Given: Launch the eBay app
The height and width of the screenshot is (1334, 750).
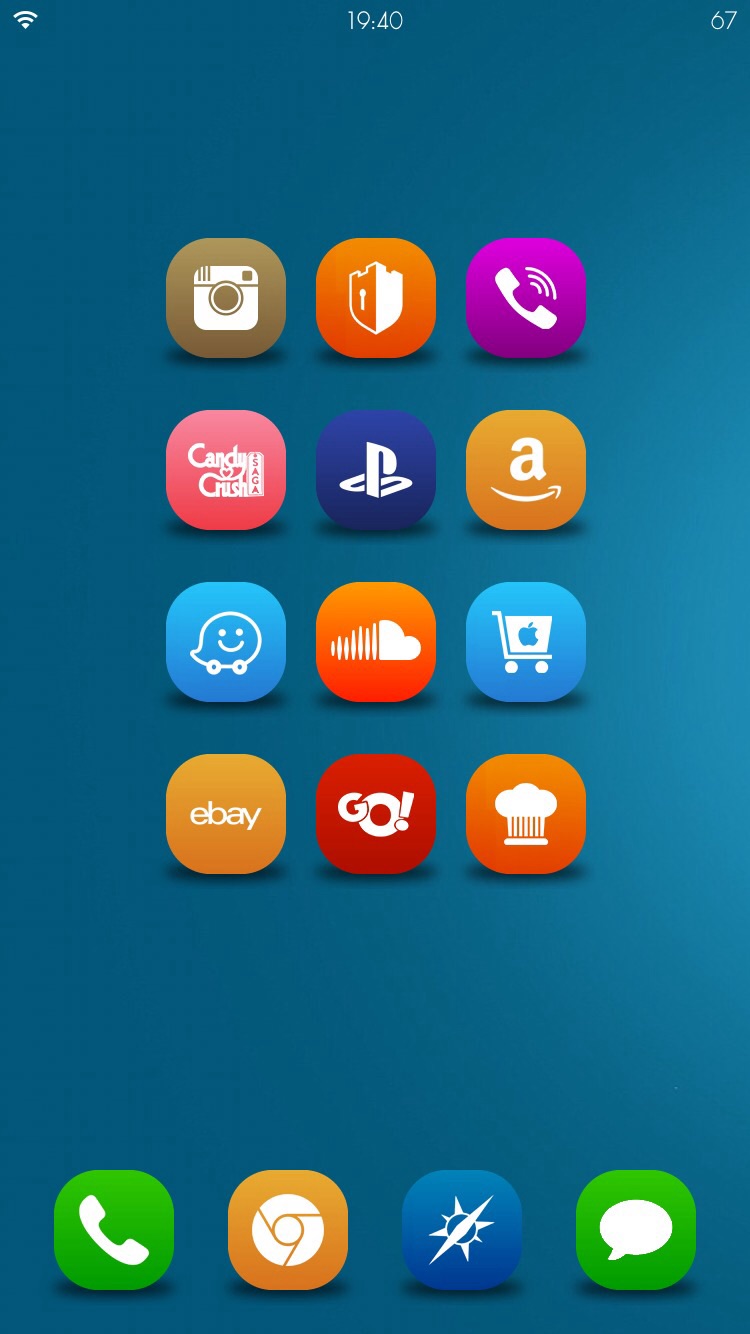Looking at the screenshot, I should click(226, 814).
